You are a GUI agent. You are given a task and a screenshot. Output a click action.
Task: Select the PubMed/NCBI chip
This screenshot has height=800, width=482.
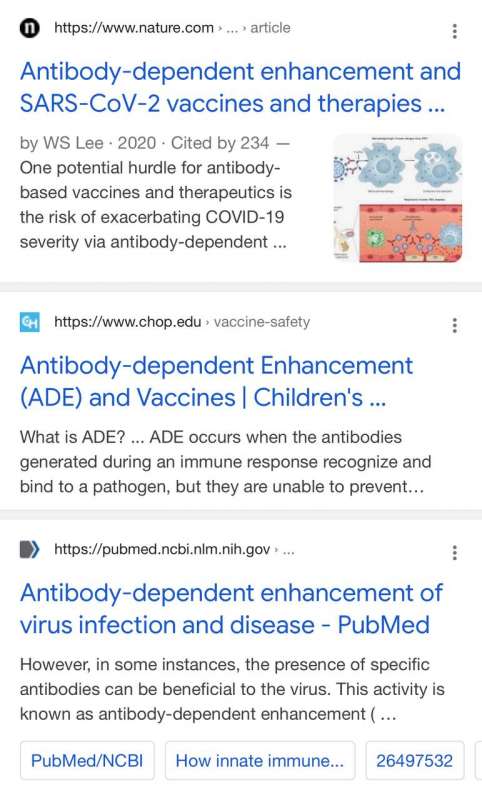tap(87, 761)
